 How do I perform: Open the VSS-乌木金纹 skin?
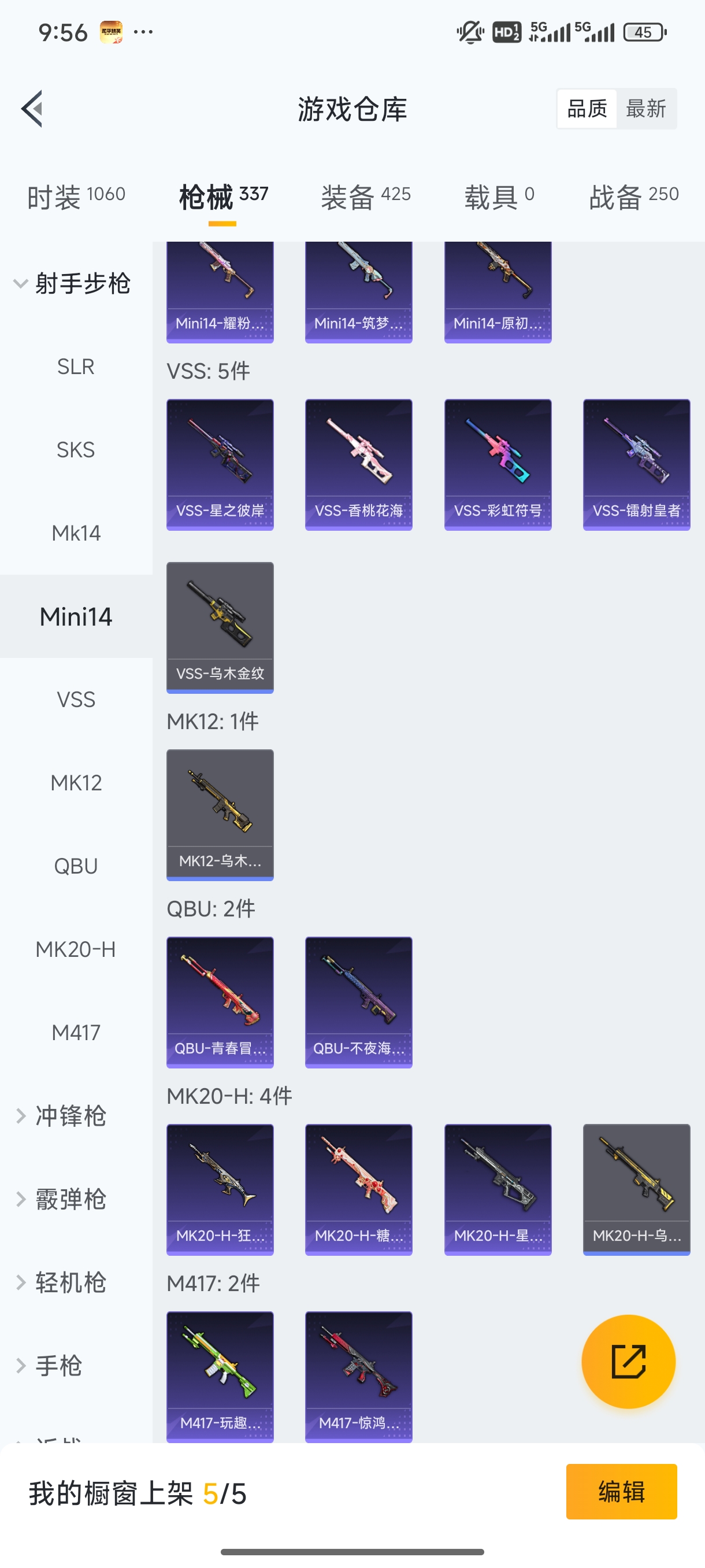220,627
